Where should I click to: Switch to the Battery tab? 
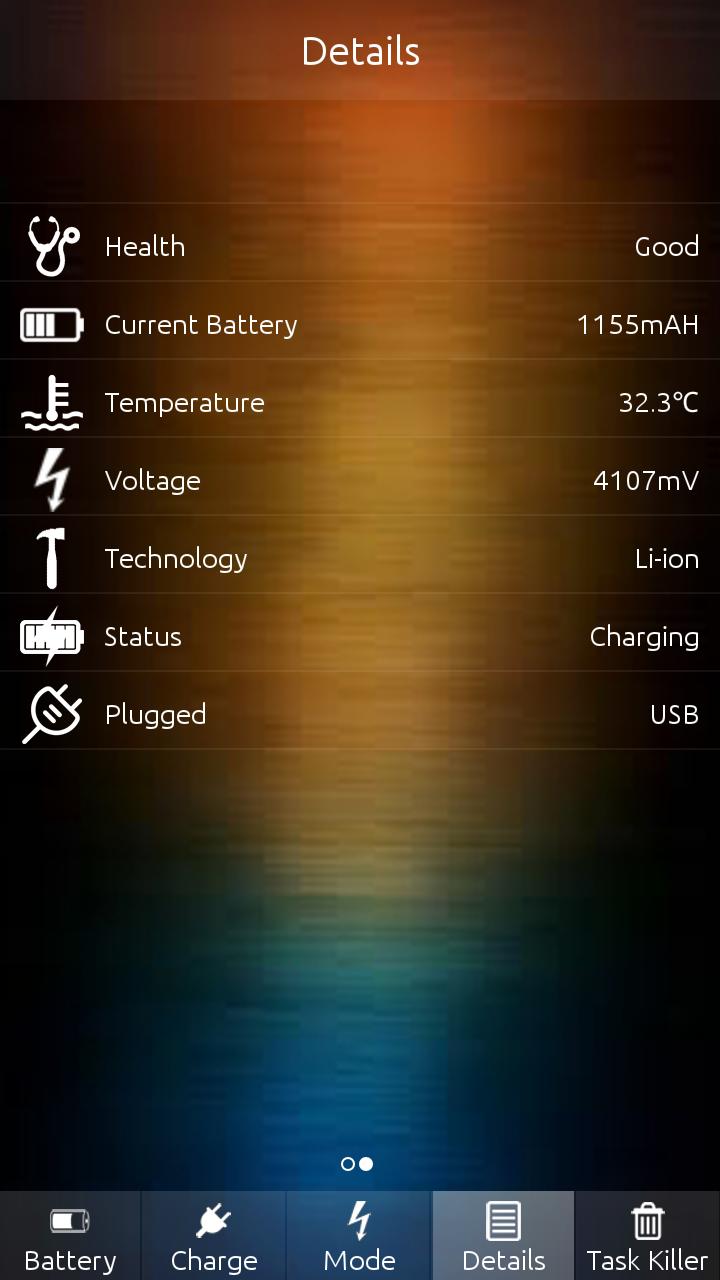[70, 1237]
